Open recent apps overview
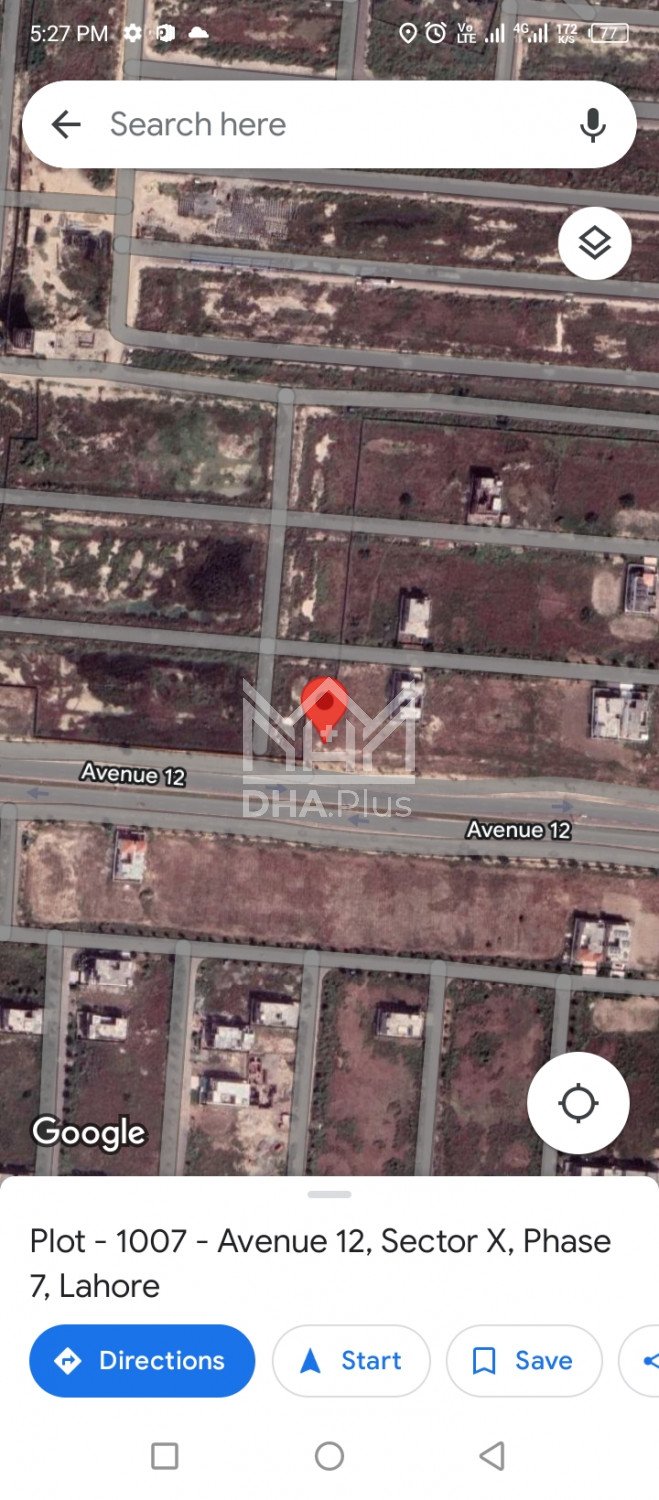The image size is (659, 1500). pyautogui.click(x=164, y=1456)
